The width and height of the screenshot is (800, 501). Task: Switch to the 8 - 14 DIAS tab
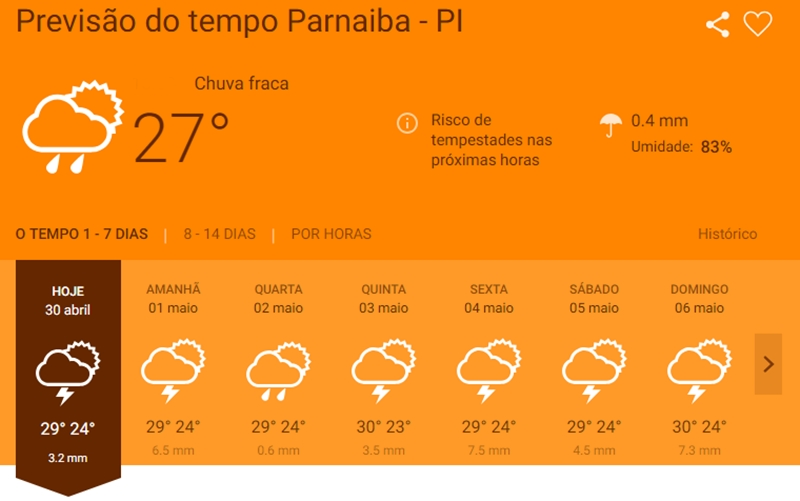pos(220,234)
